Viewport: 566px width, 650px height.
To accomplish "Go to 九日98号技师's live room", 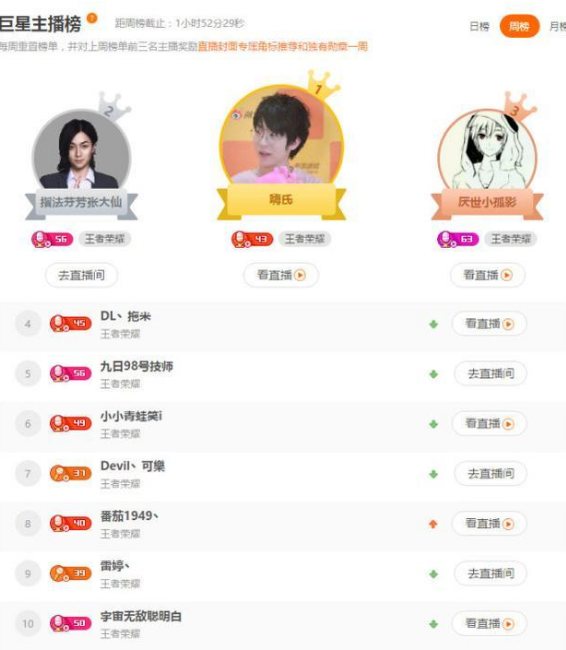I will [x=491, y=374].
